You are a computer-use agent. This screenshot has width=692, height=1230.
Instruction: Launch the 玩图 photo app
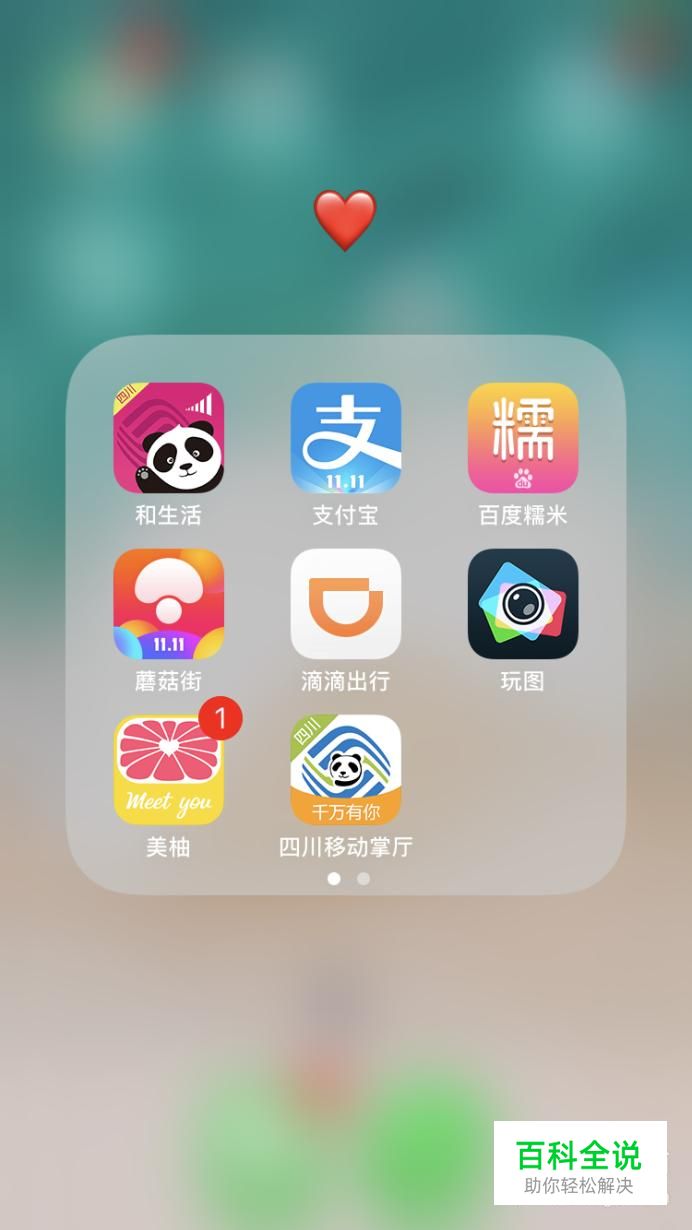point(522,604)
